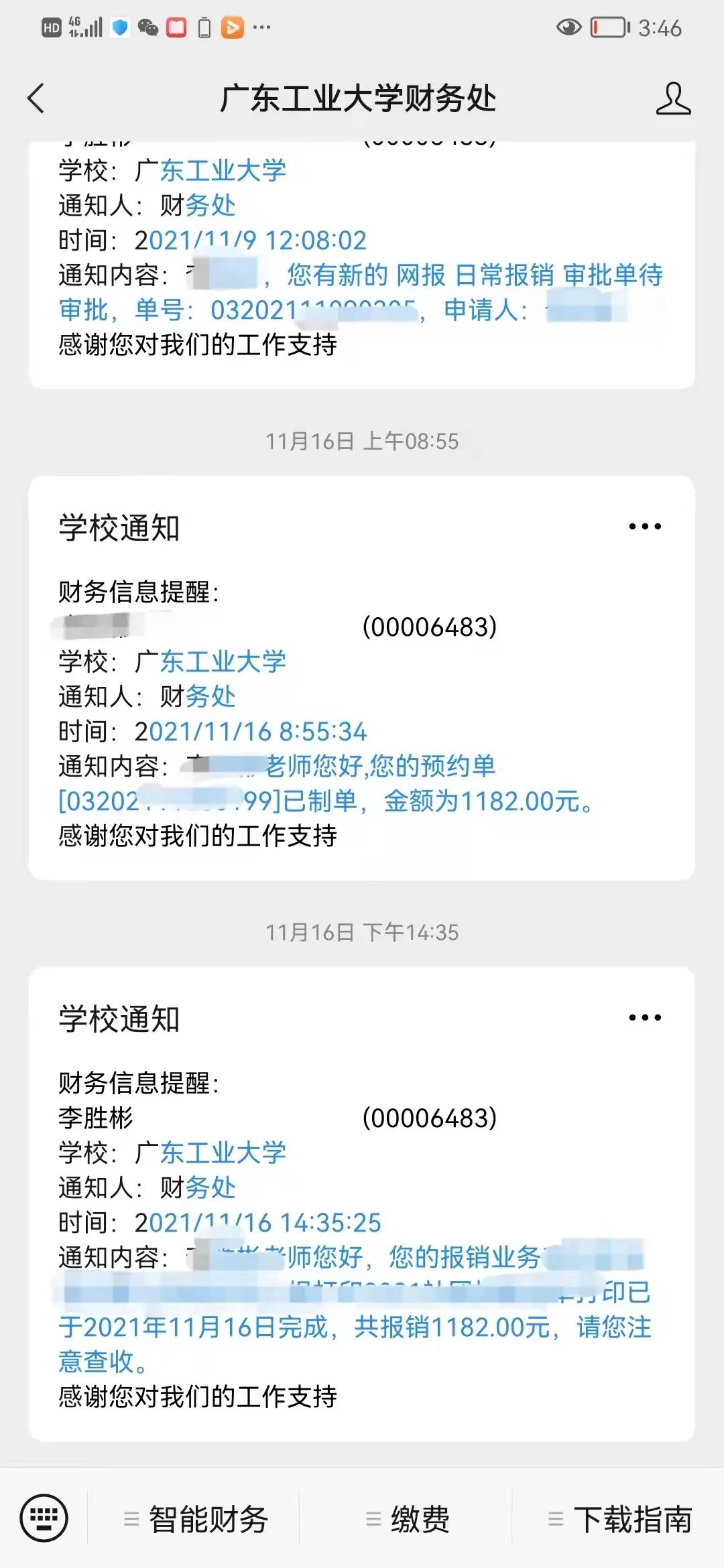Viewport: 724px width, 1568px height.
Task: Go back from 广东工业大学财务处 chat
Action: pyautogui.click(x=36, y=99)
